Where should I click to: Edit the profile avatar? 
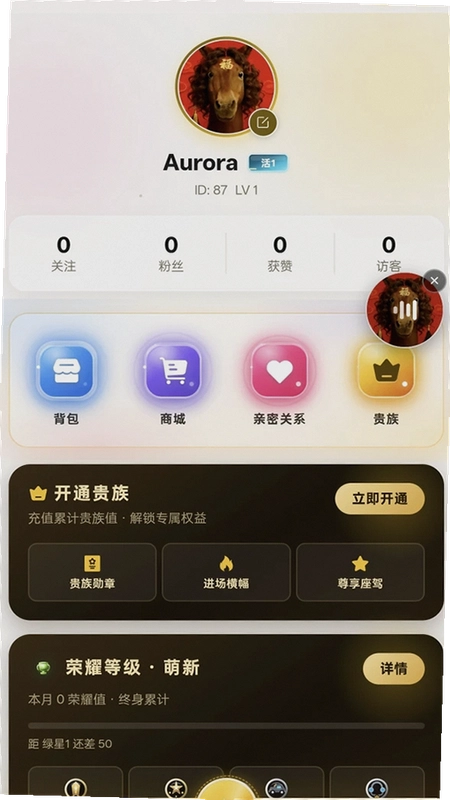click(263, 122)
